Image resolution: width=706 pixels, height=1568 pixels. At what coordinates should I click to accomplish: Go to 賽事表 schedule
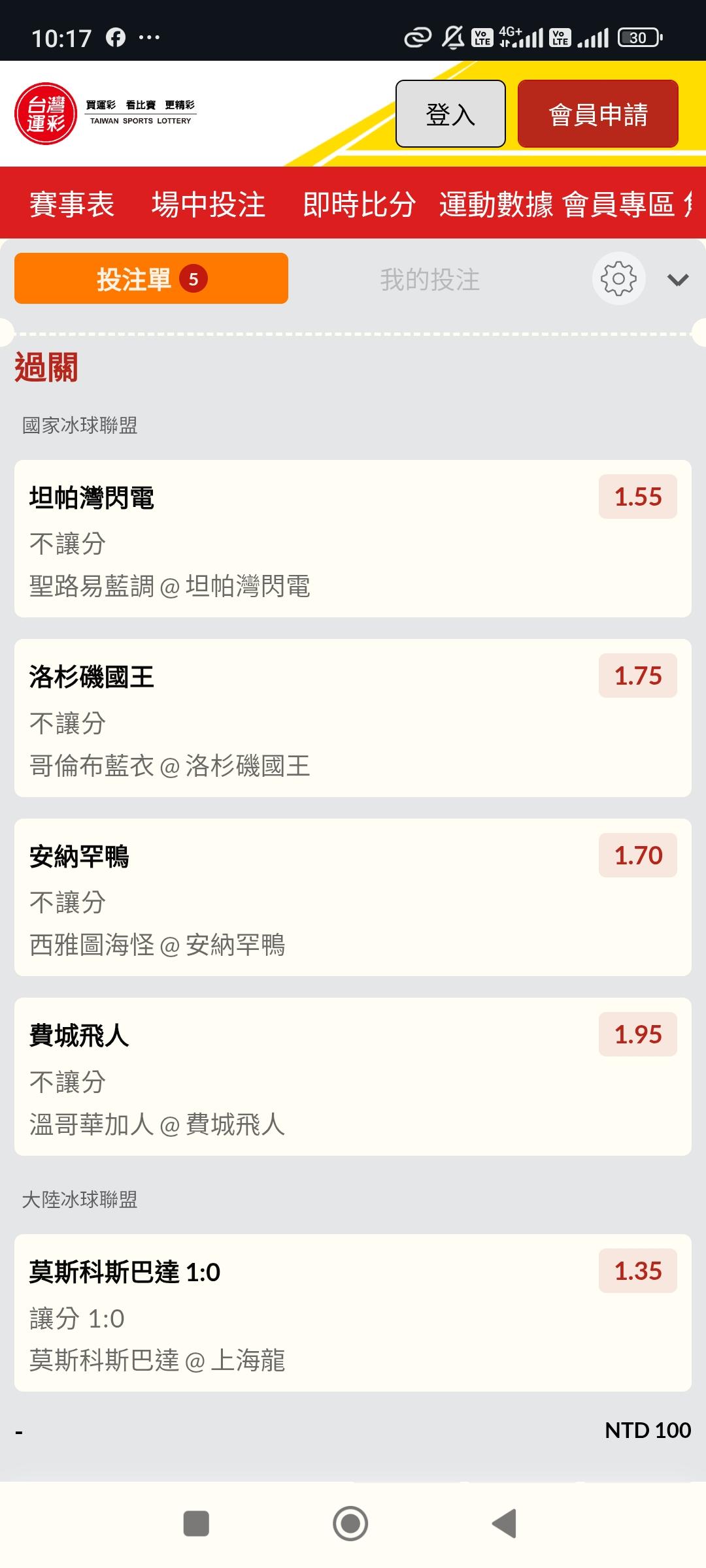pos(72,204)
